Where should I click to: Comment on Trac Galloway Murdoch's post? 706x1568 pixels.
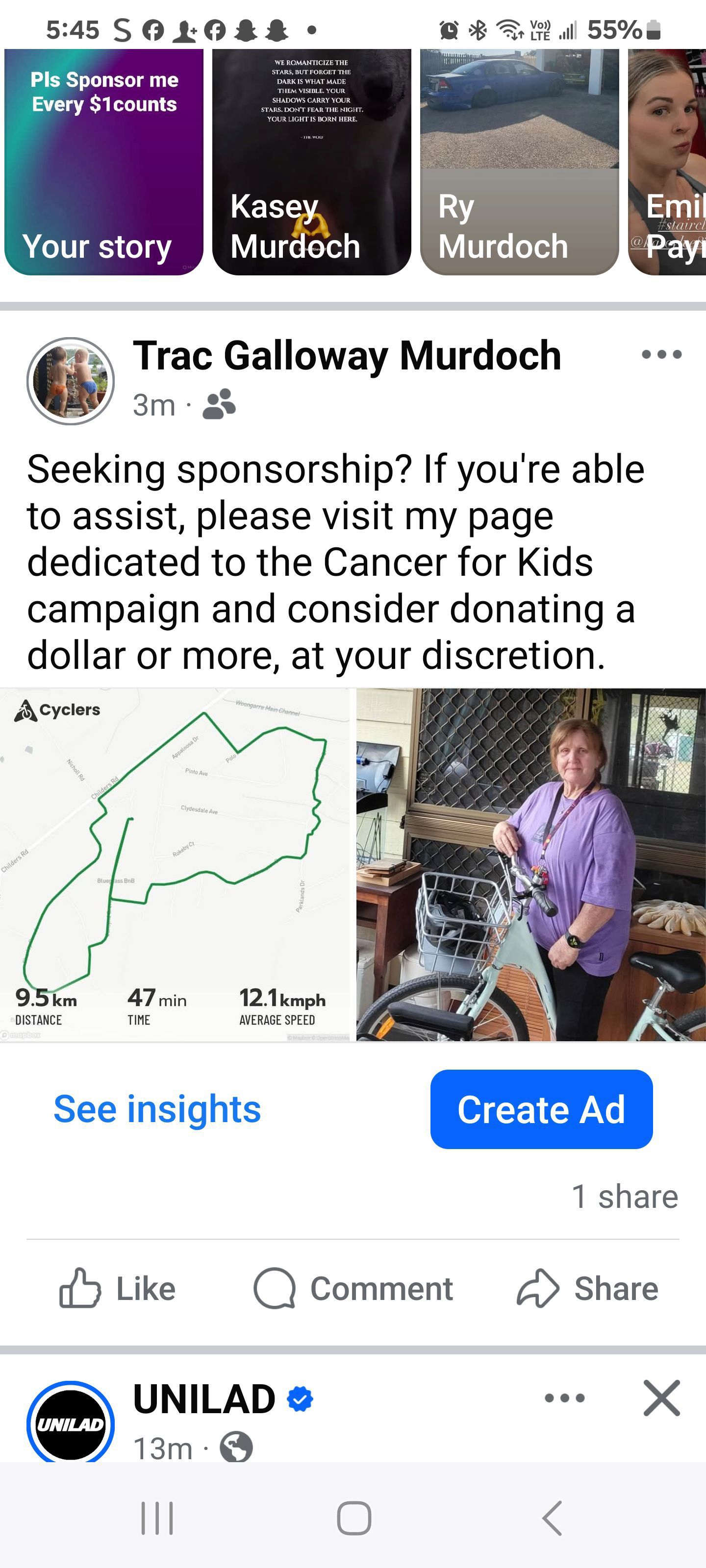coord(353,1289)
